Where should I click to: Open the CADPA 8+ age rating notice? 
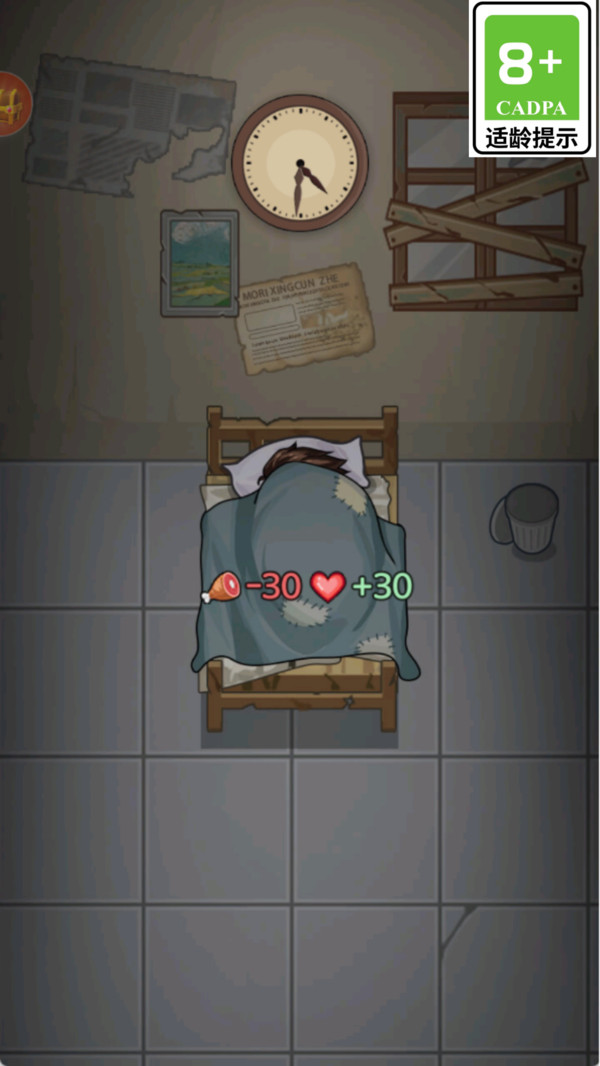point(531,79)
